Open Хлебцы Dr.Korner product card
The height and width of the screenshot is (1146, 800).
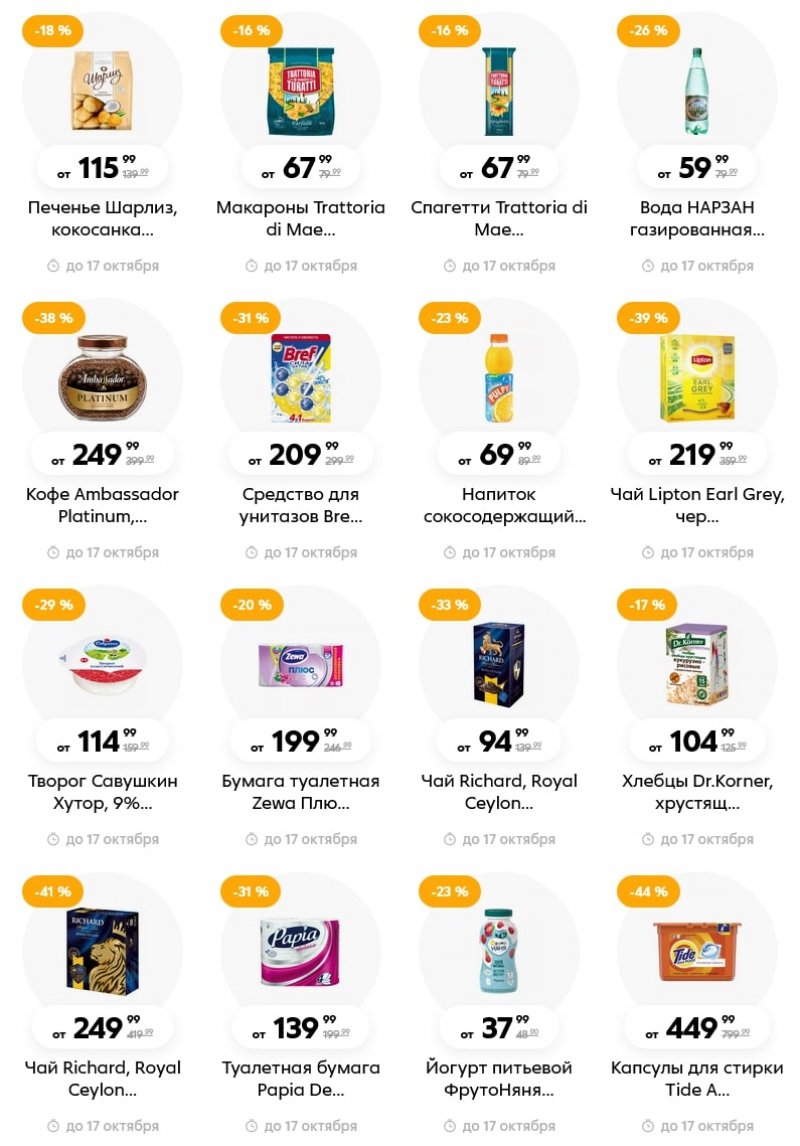point(696,665)
